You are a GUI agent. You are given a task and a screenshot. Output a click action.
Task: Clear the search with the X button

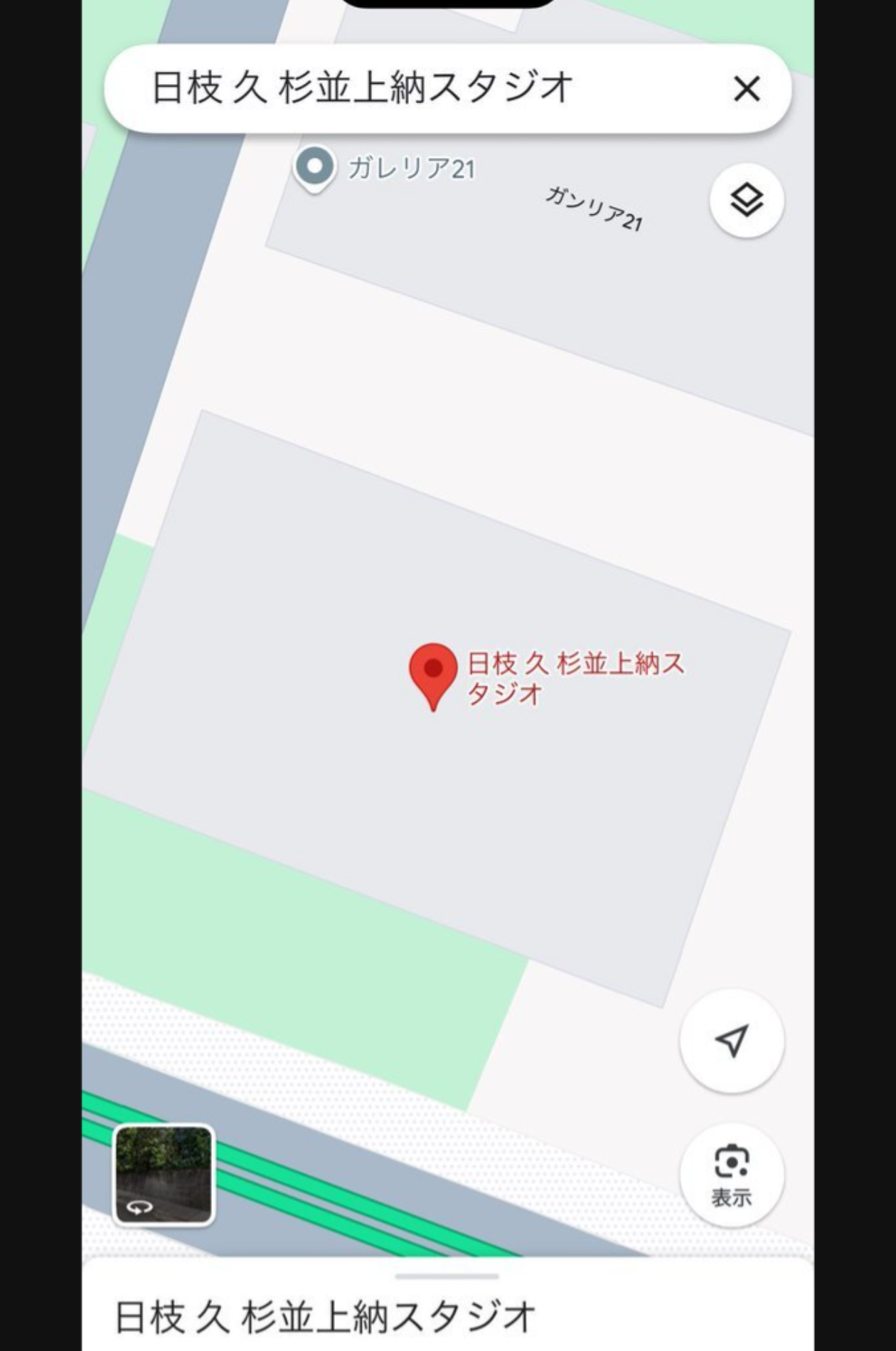pos(747,89)
